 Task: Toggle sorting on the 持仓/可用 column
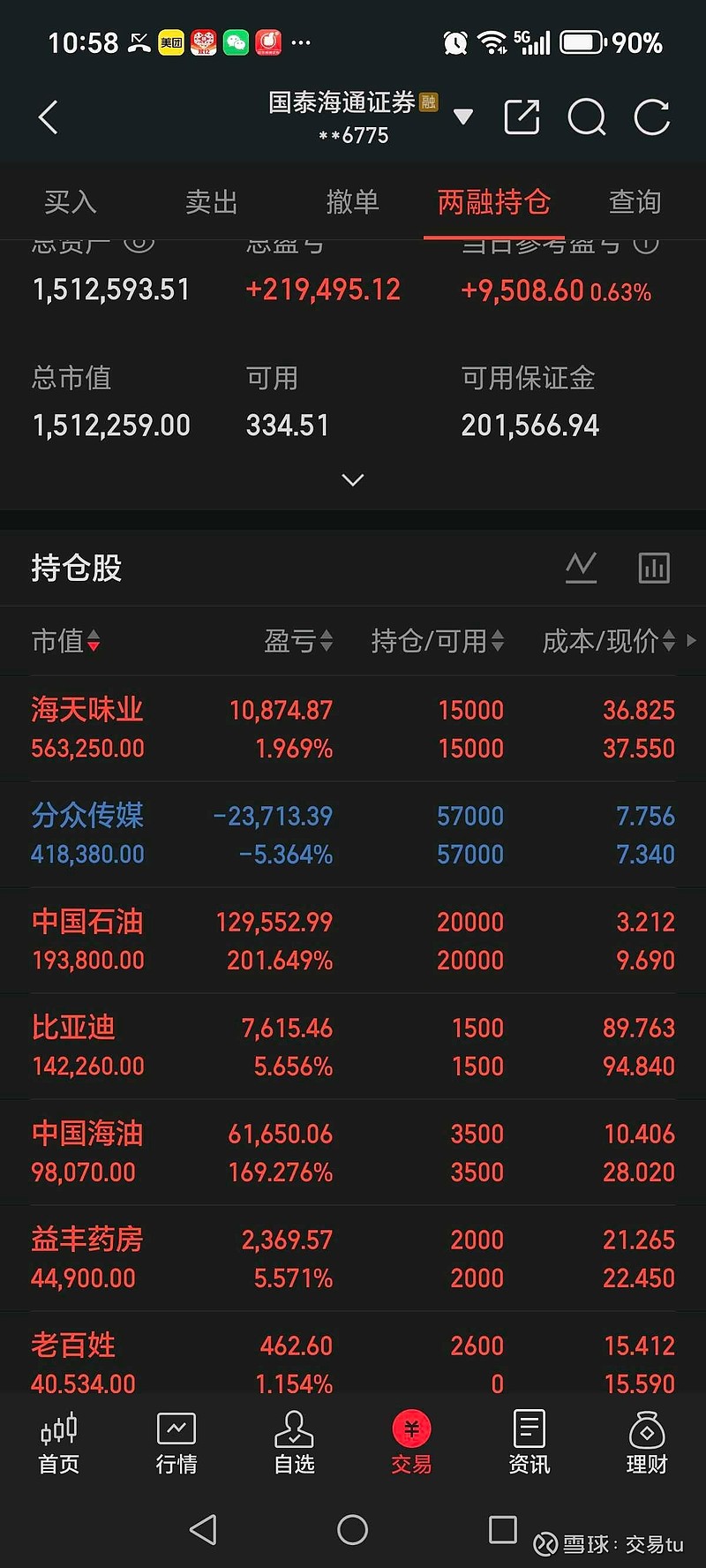pyautogui.click(x=438, y=642)
